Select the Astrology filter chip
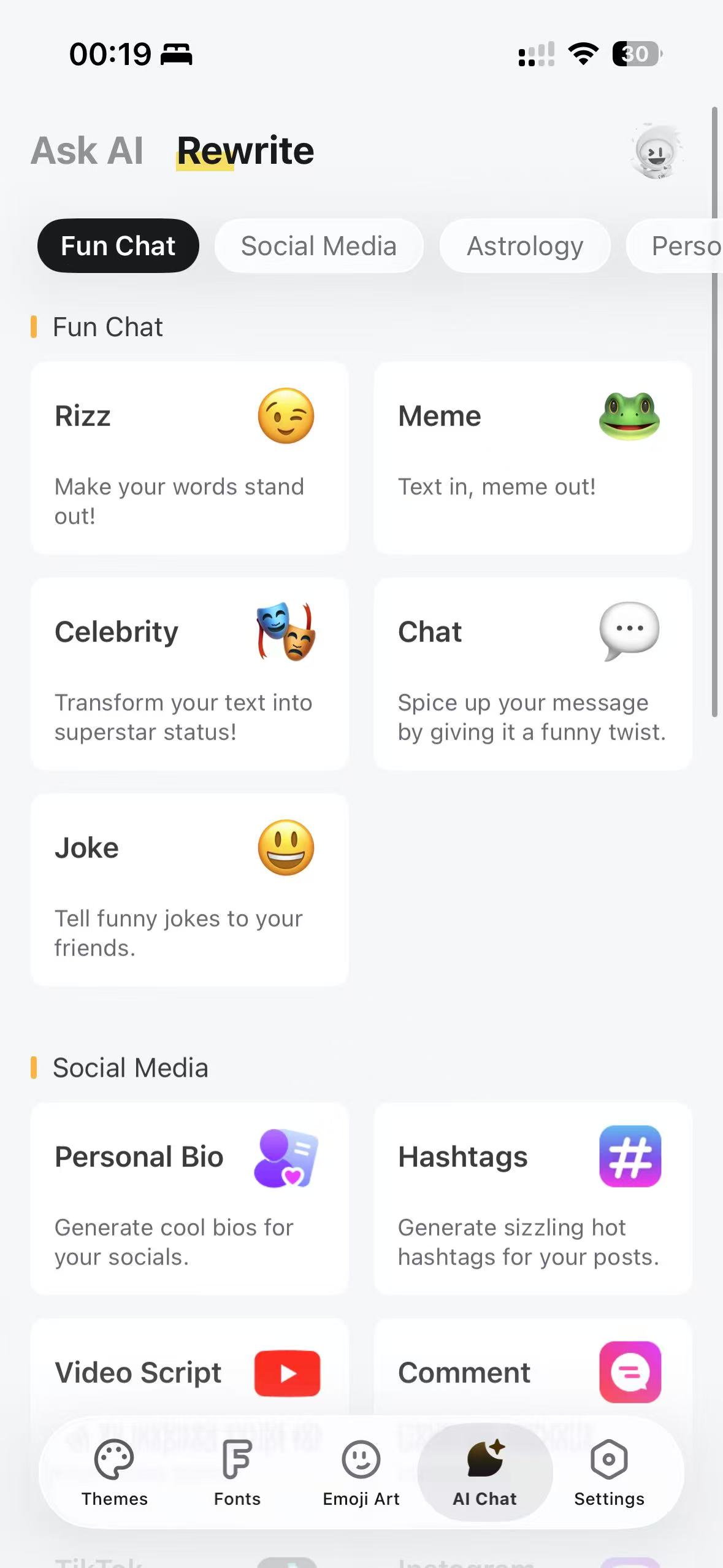The height and width of the screenshot is (1568, 723). (525, 245)
